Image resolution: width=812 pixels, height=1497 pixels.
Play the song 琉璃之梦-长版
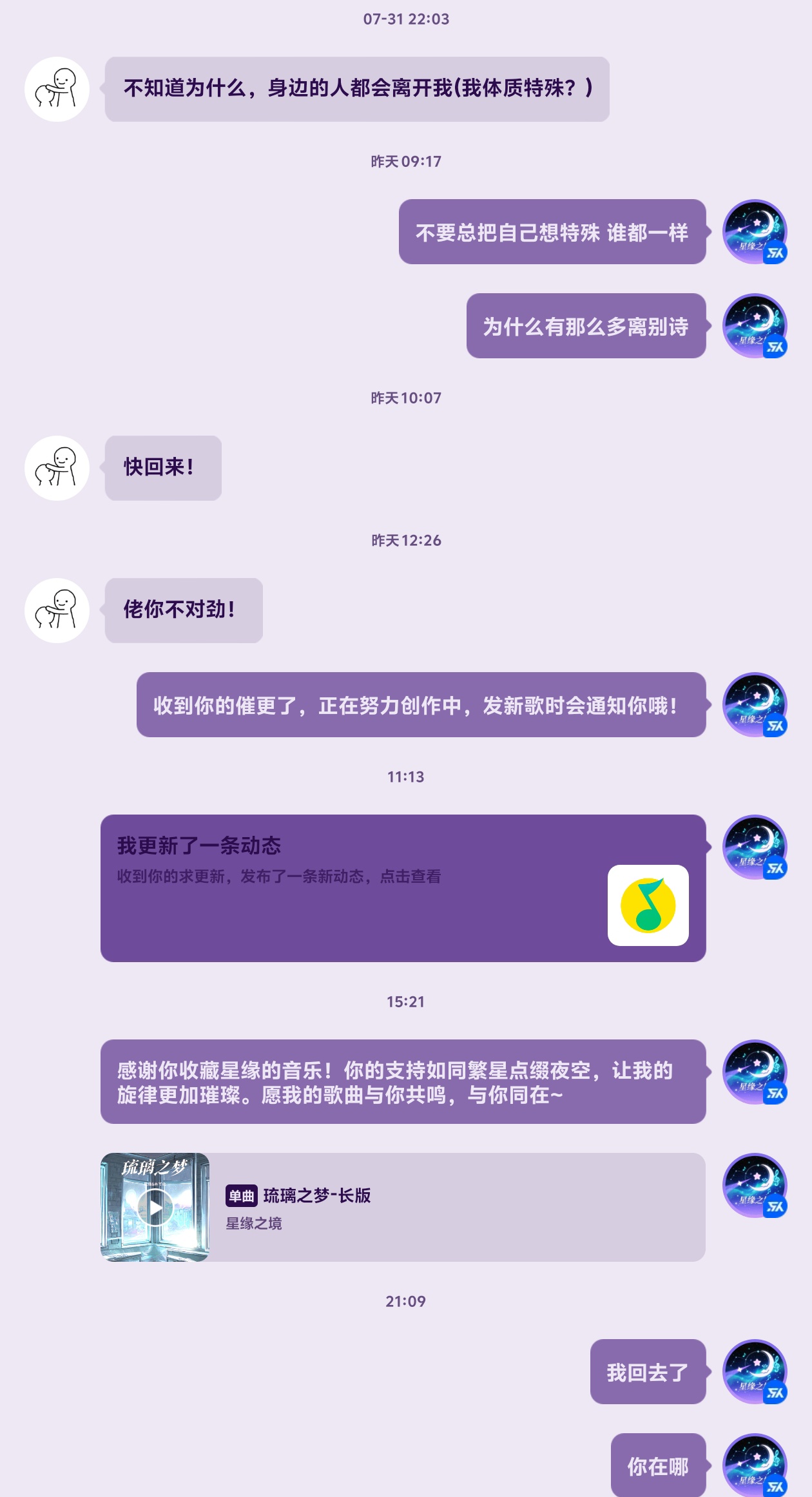click(x=155, y=1208)
